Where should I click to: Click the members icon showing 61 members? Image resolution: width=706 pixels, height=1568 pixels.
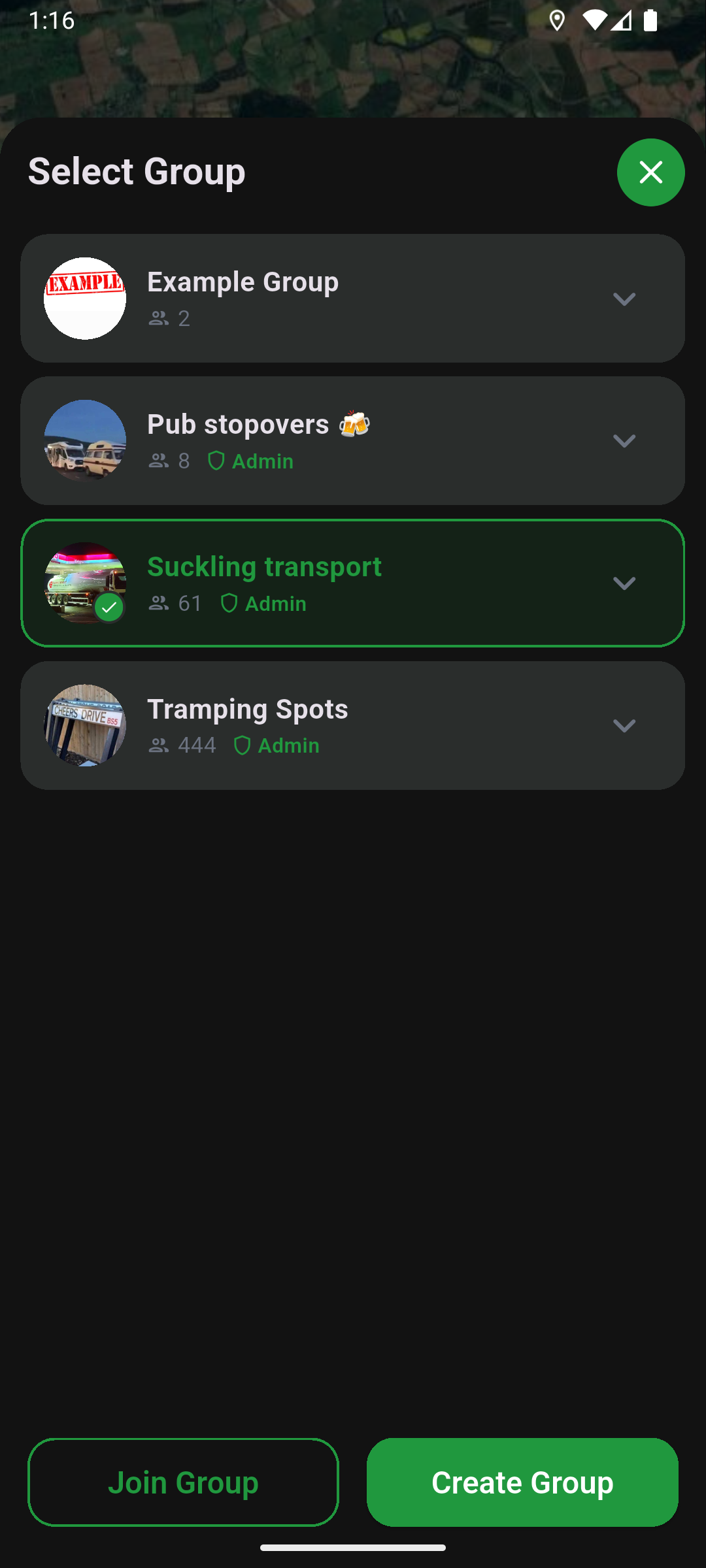[160, 604]
